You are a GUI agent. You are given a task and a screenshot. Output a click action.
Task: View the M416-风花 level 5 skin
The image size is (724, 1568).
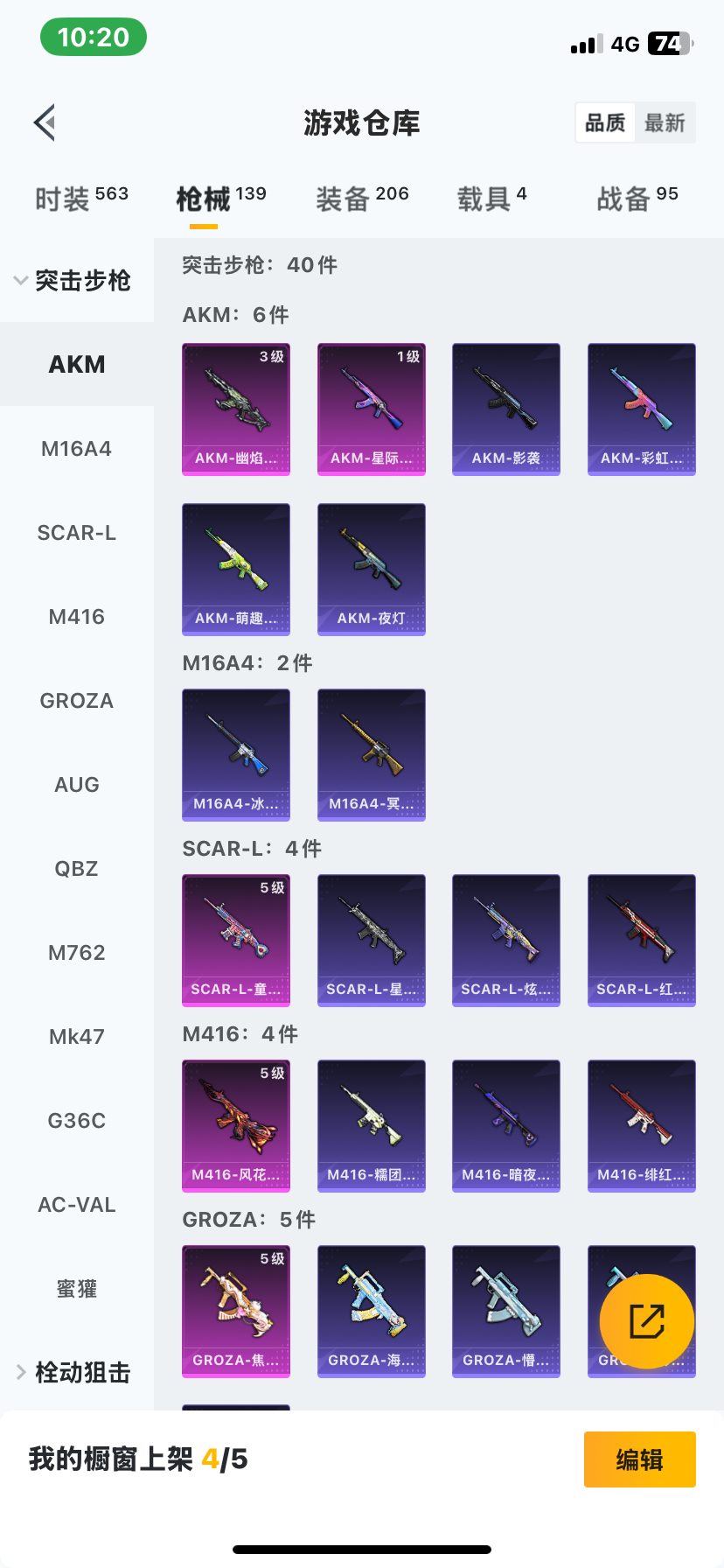236,1126
